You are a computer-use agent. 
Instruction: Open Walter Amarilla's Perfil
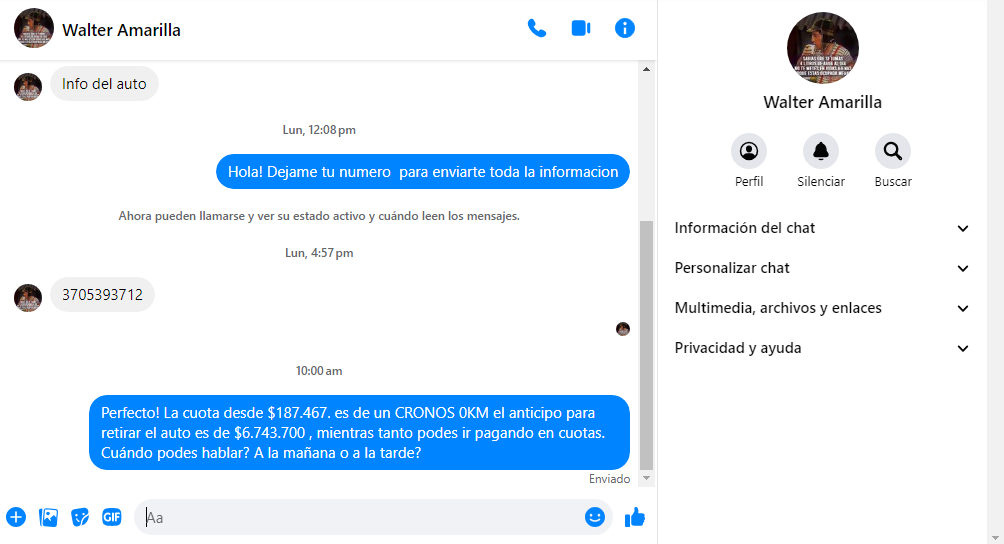[749, 152]
